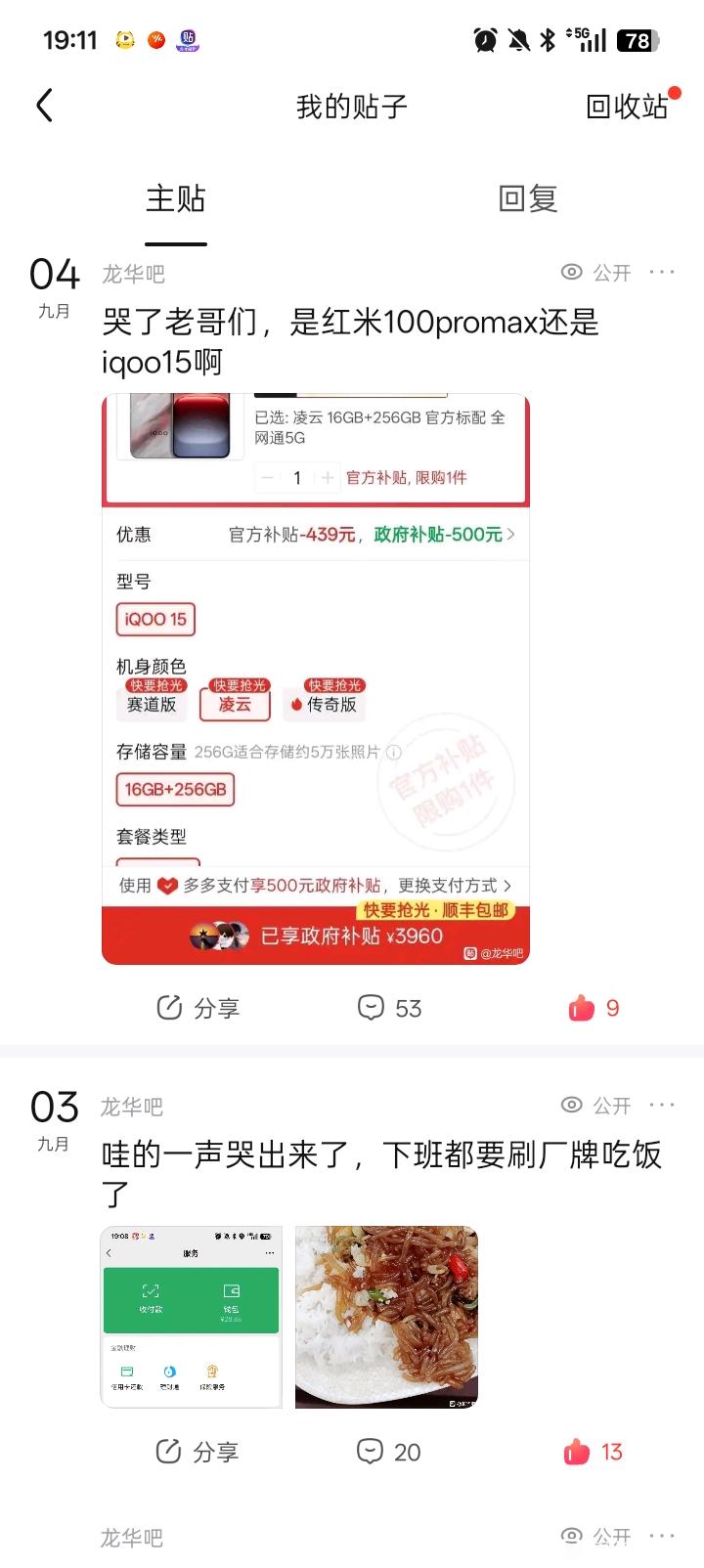This screenshot has height=1568, width=704.
Task: Open the 53 comments on iqoo15 post
Action: pyautogui.click(x=389, y=1008)
